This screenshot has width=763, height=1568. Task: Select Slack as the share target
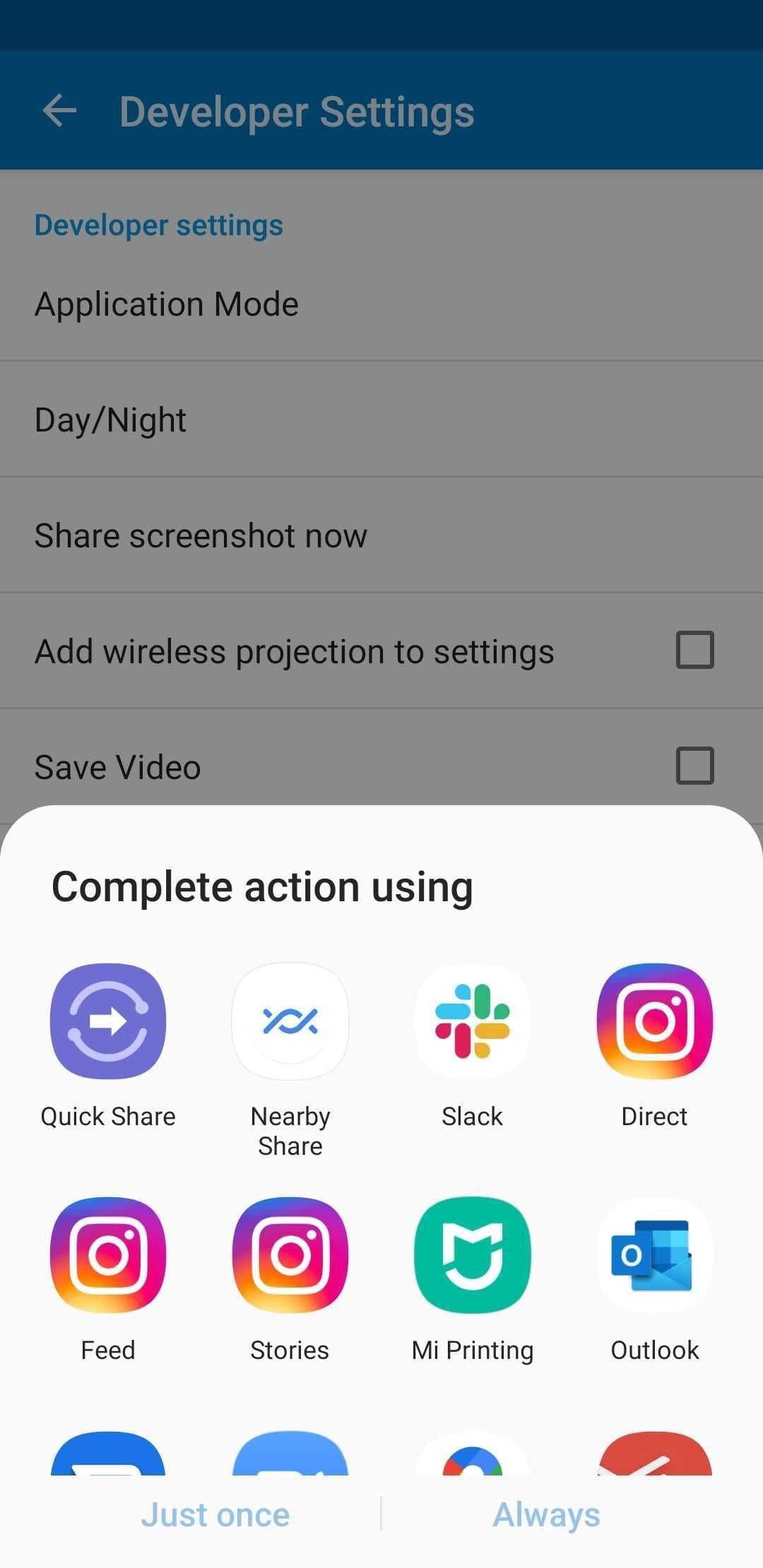tap(472, 1022)
